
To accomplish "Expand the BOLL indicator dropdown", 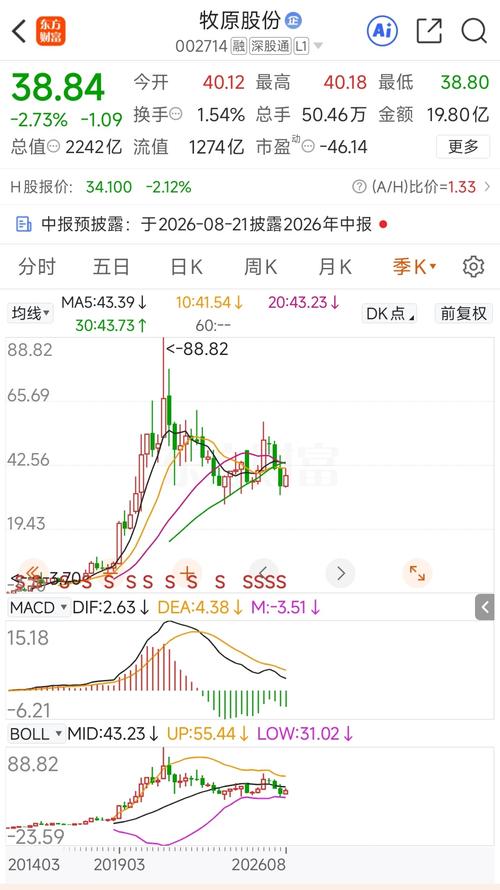I will click(x=36, y=734).
